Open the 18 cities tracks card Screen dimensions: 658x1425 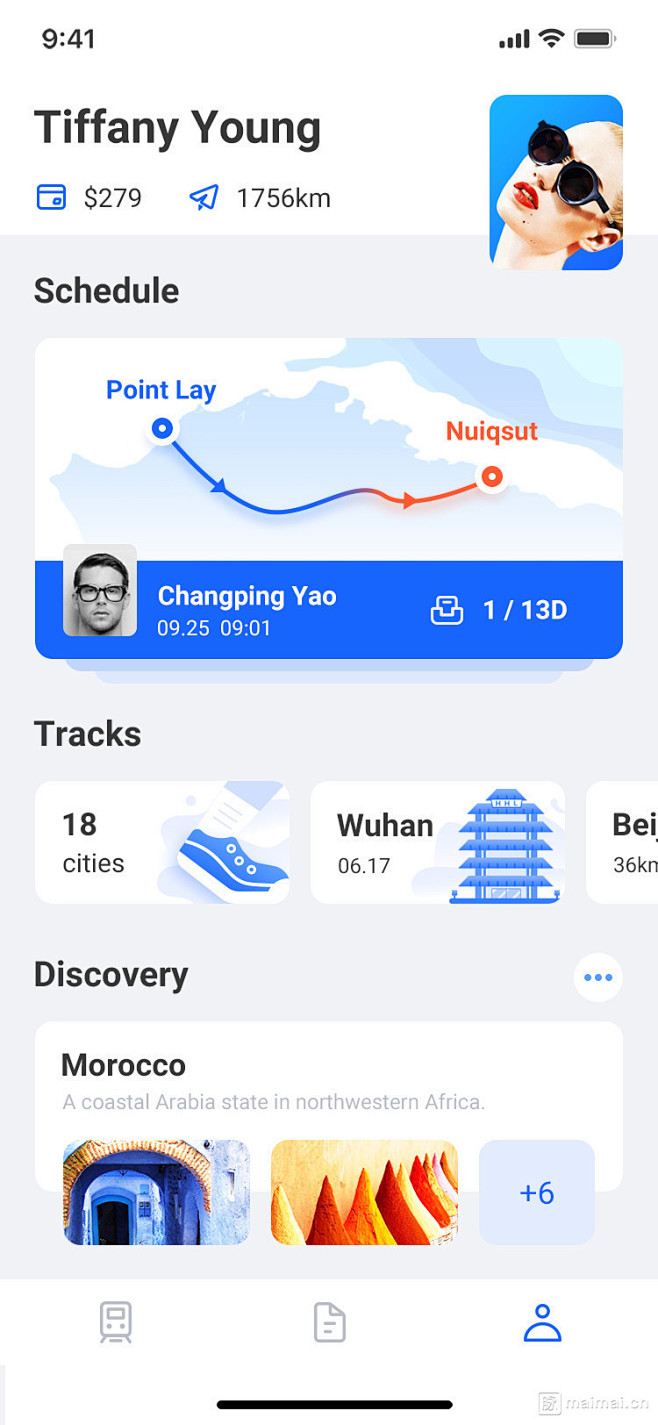162,842
